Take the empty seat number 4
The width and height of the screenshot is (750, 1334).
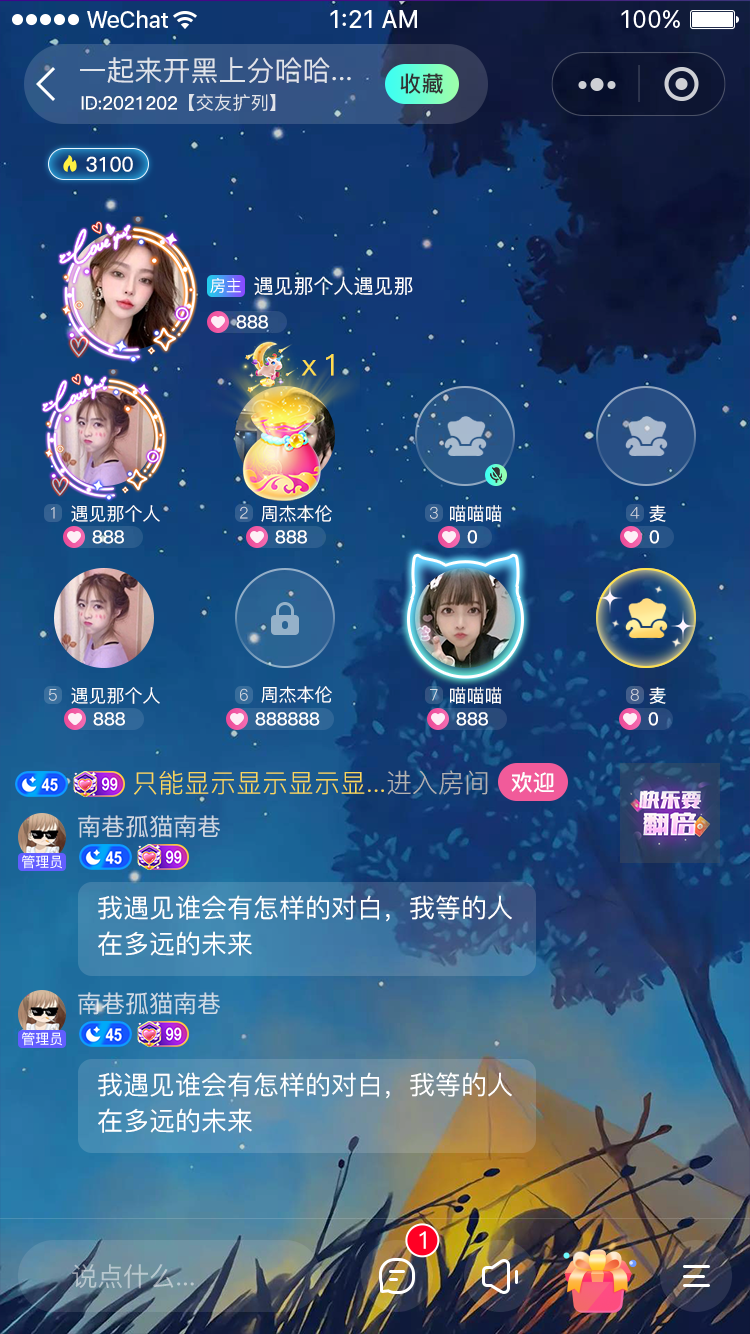[646, 436]
